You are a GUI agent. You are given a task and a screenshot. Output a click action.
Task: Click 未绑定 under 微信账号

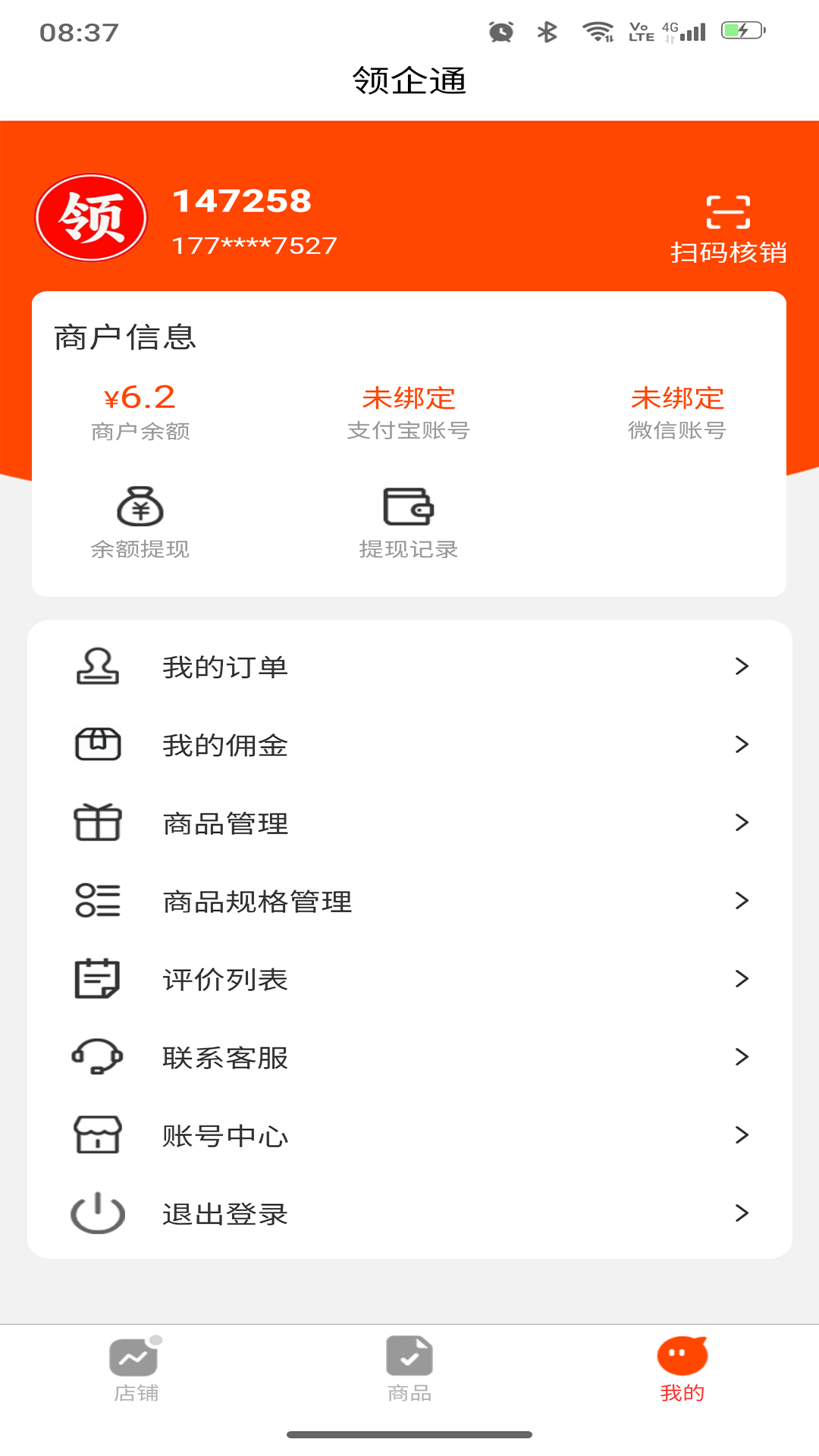click(x=677, y=396)
